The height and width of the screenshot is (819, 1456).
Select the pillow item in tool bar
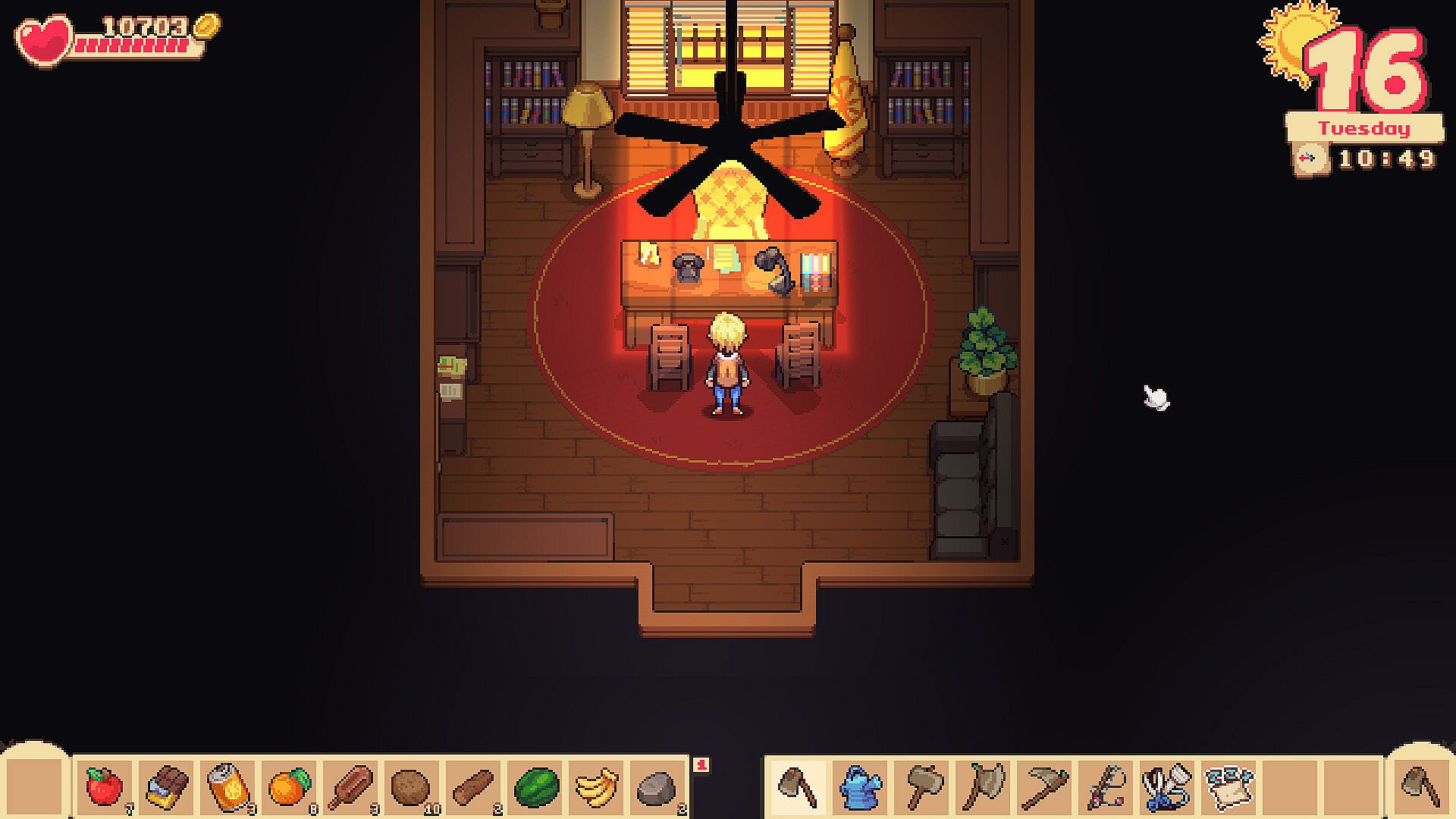(x=1228, y=787)
